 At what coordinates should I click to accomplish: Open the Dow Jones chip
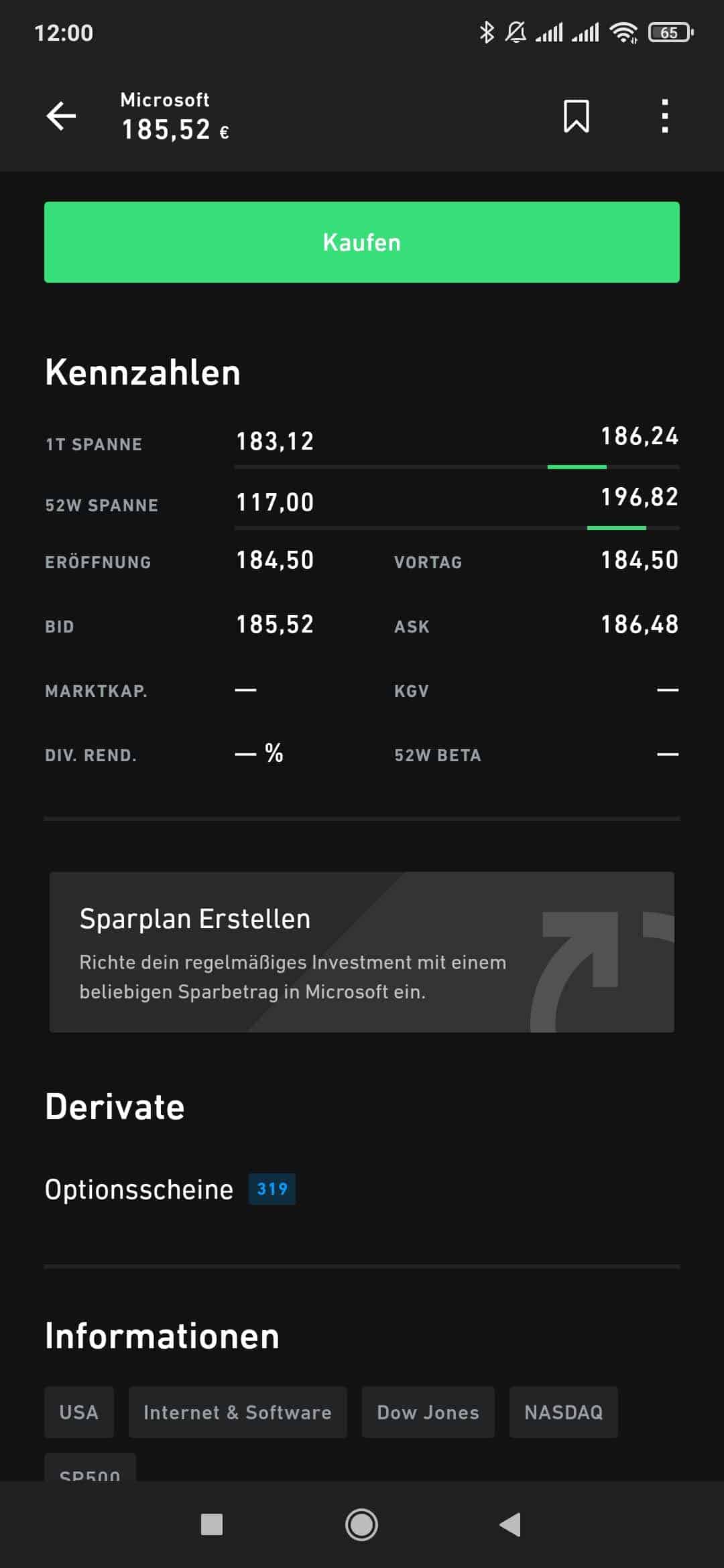(428, 1412)
